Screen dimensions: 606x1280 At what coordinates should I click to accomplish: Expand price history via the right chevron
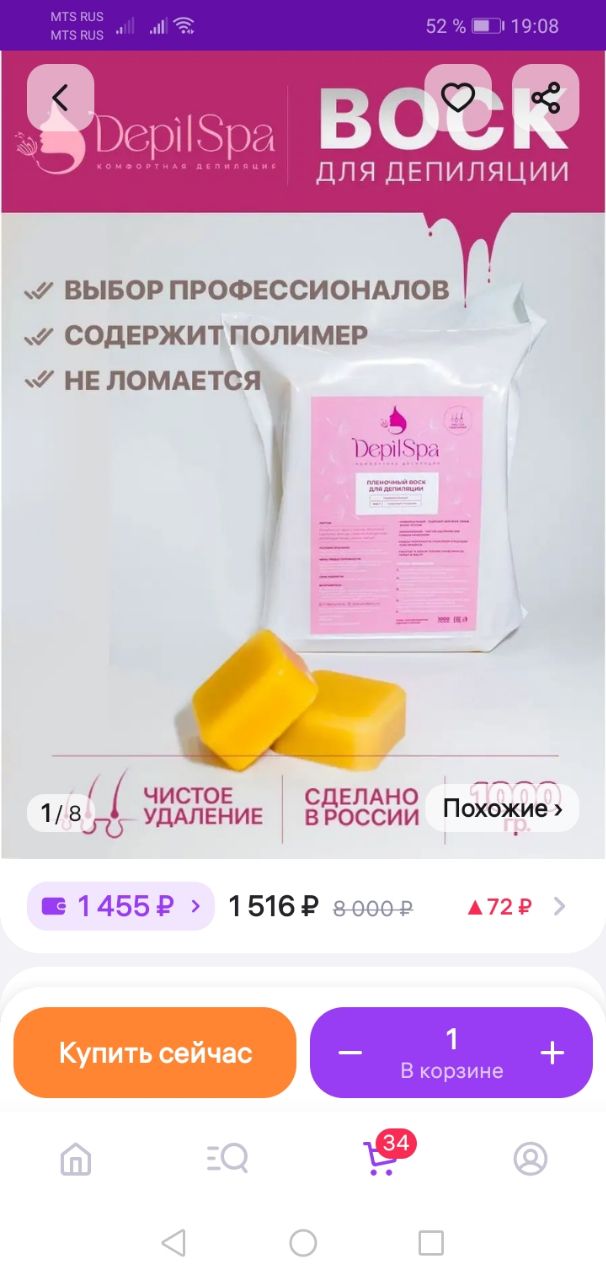tap(559, 906)
